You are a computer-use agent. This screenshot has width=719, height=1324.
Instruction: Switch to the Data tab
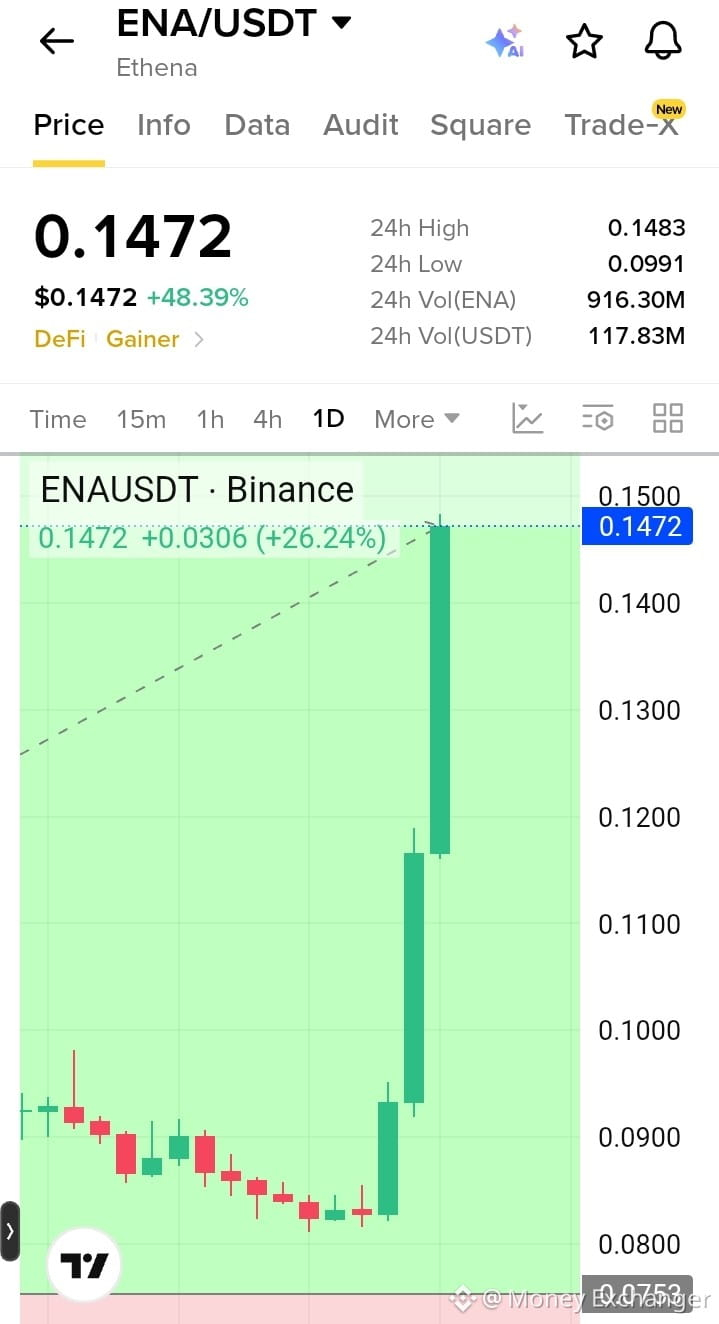click(x=257, y=125)
